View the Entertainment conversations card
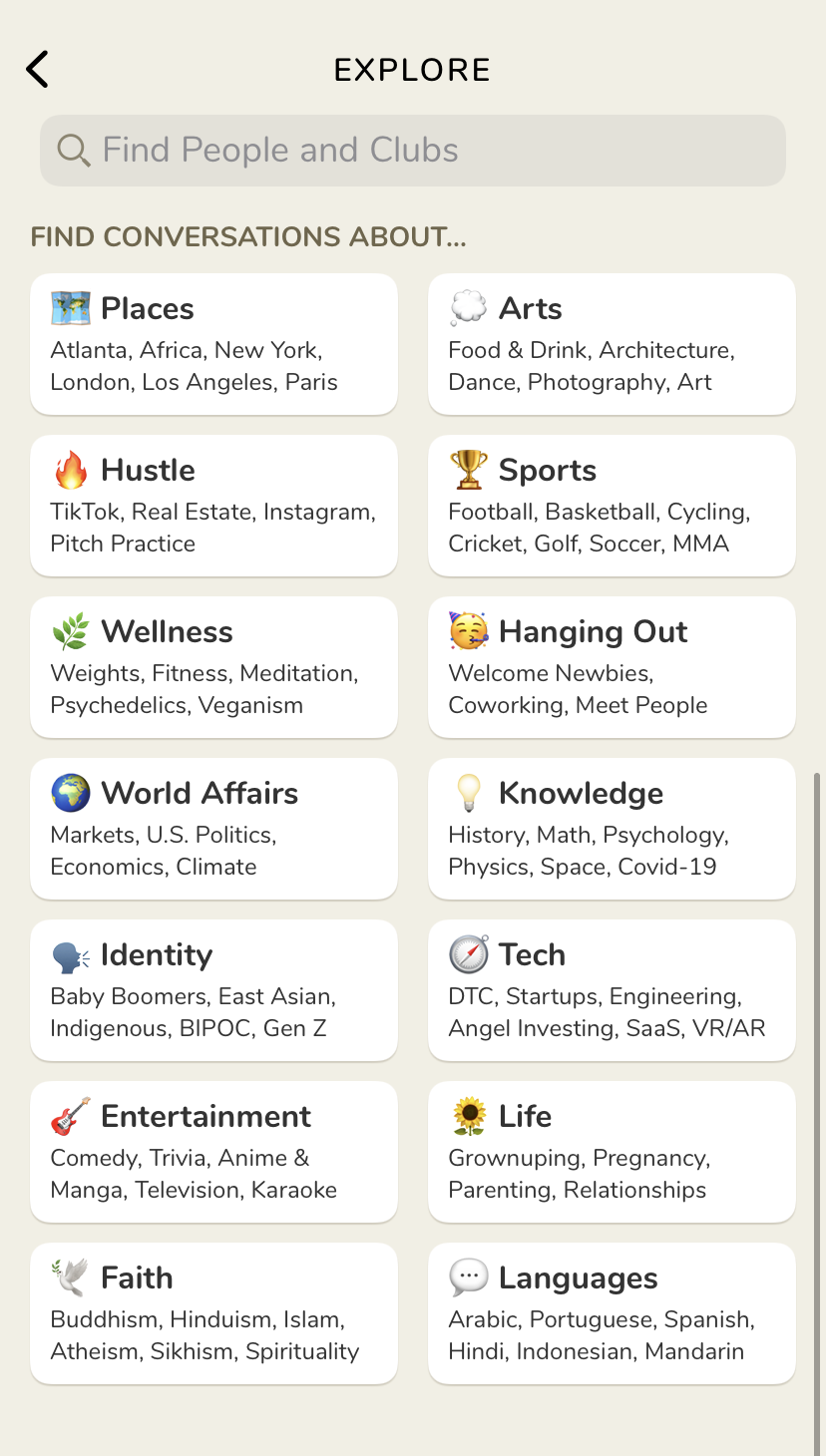 coord(213,1152)
